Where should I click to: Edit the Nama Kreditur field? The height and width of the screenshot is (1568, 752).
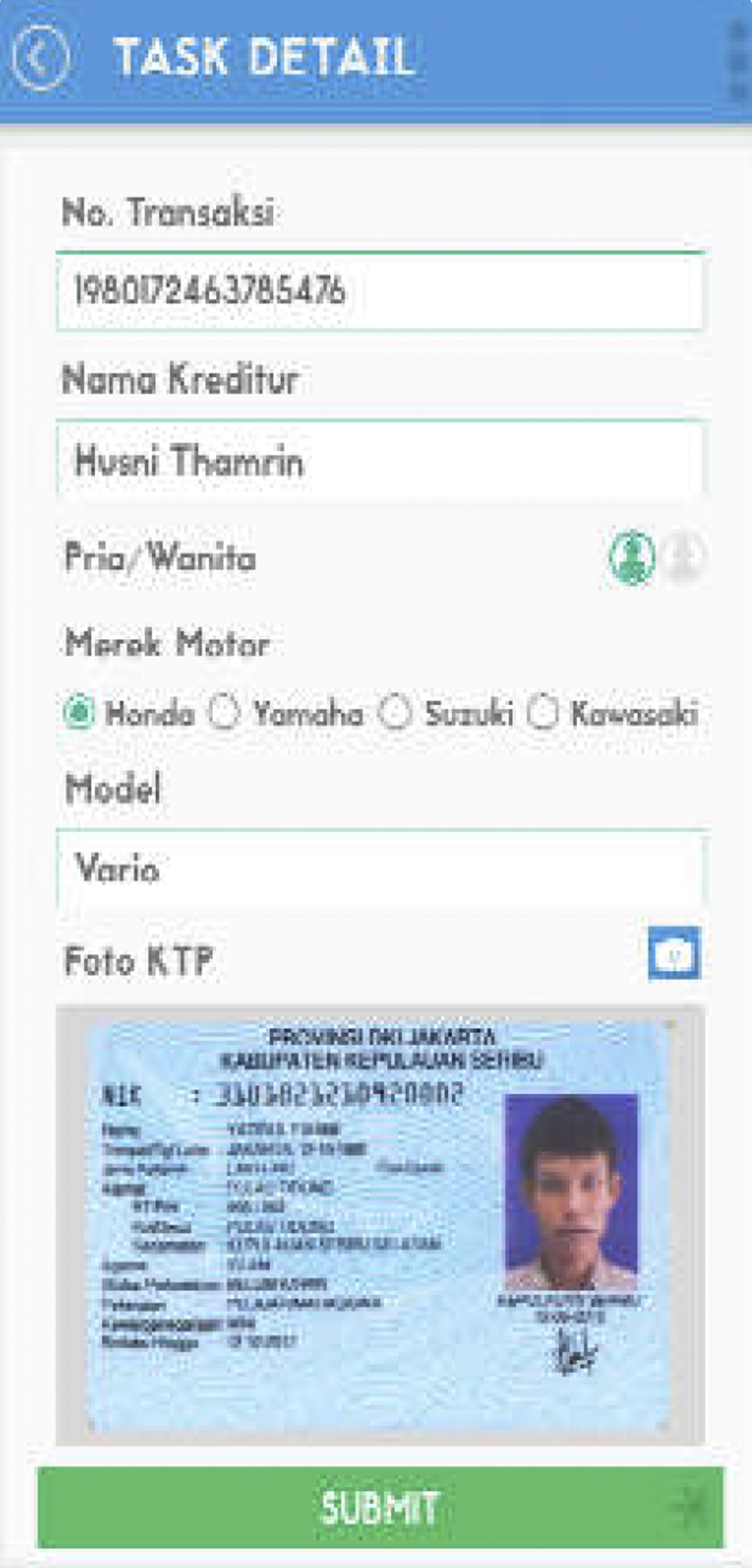[x=380, y=461]
